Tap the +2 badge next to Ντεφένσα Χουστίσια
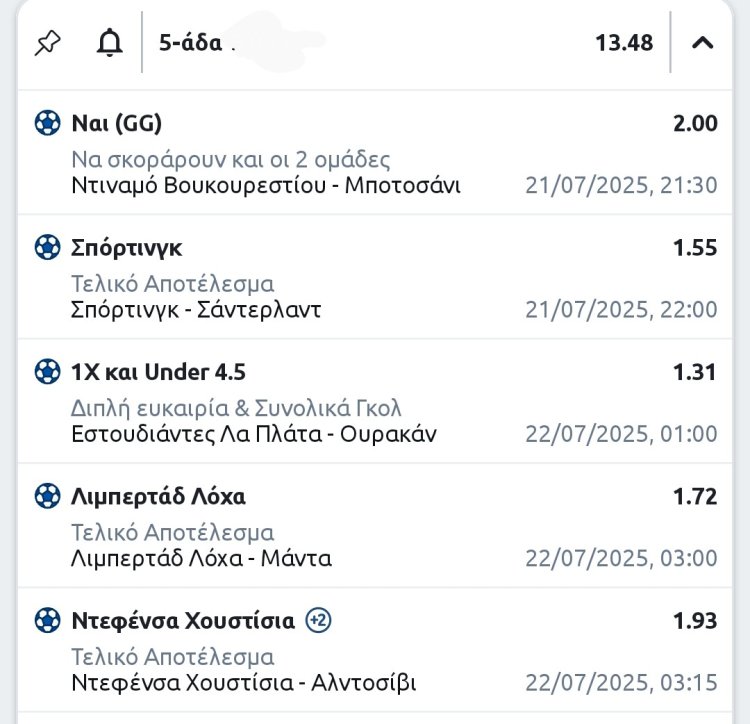750x724 pixels. [319, 620]
